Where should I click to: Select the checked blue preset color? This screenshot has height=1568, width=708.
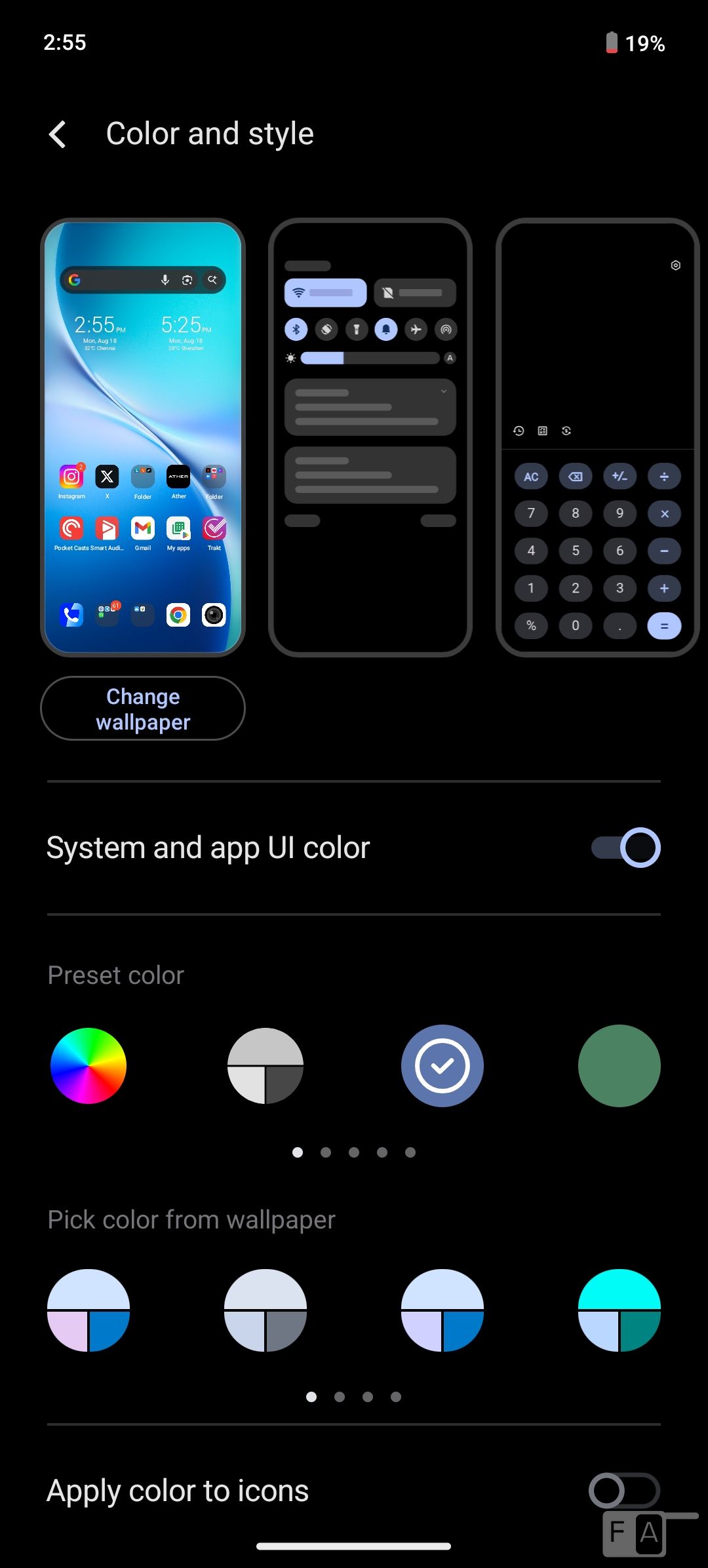442,1066
